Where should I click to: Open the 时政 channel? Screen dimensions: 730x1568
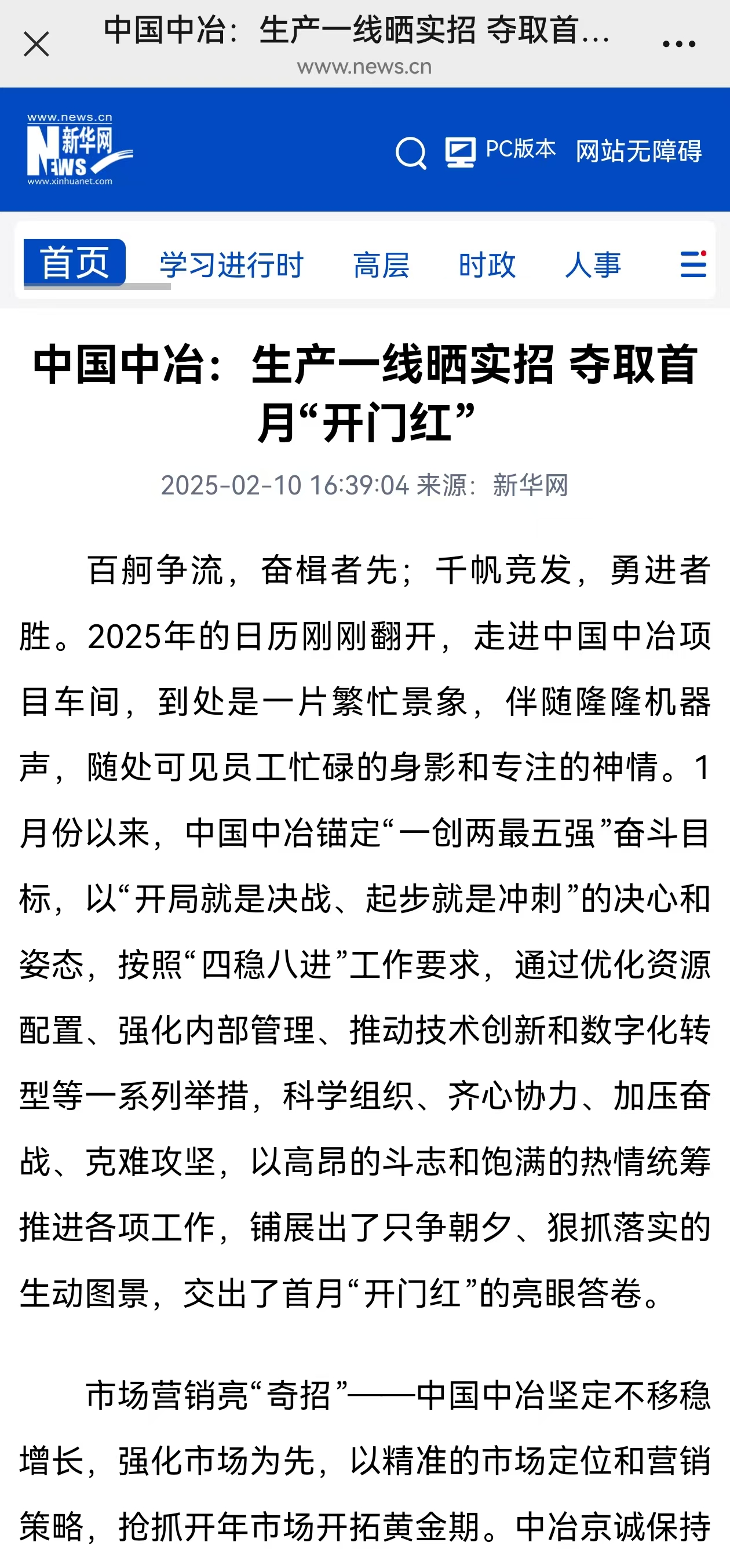pyautogui.click(x=487, y=265)
